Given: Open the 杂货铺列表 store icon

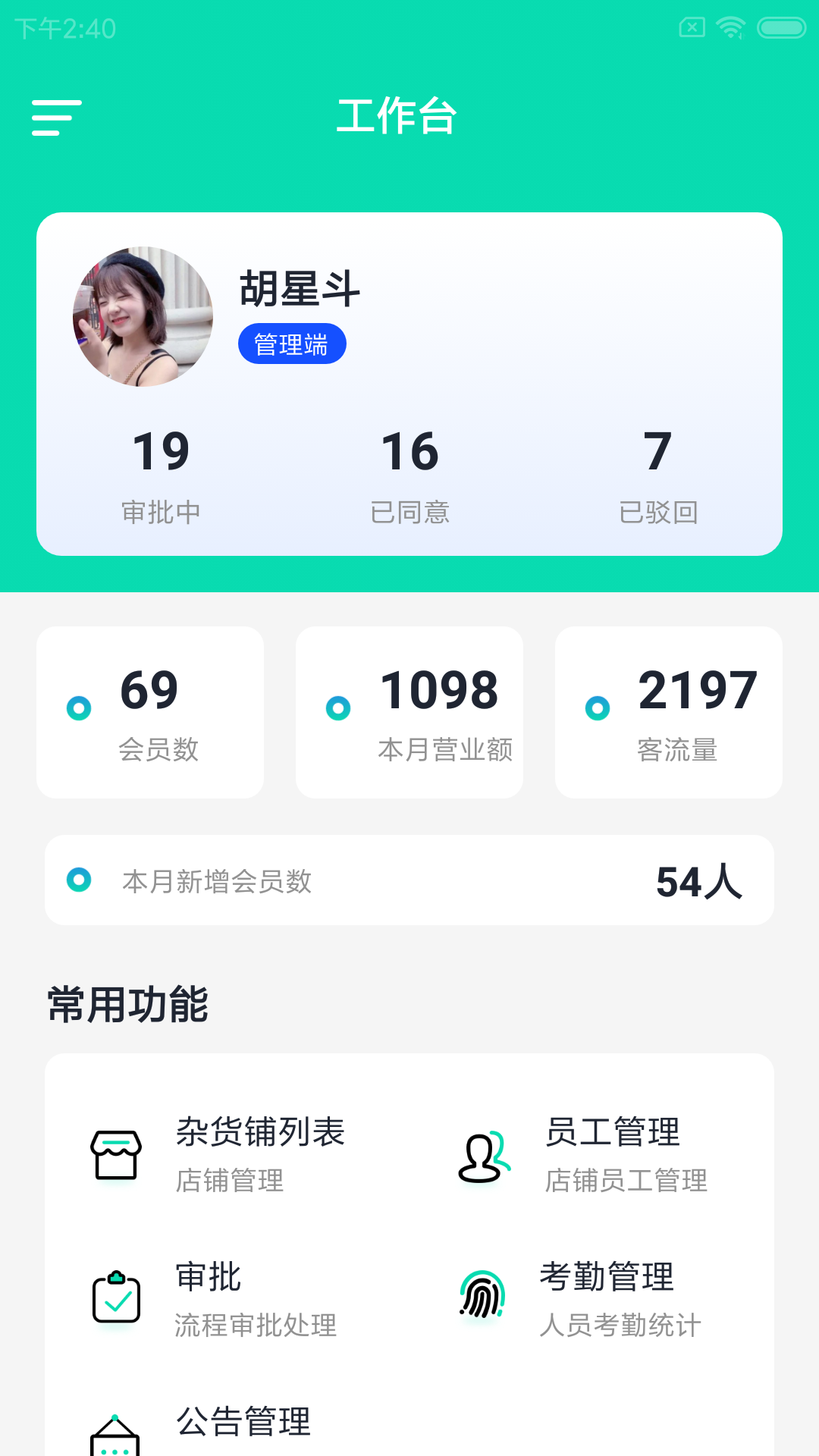Looking at the screenshot, I should pyautogui.click(x=115, y=1155).
